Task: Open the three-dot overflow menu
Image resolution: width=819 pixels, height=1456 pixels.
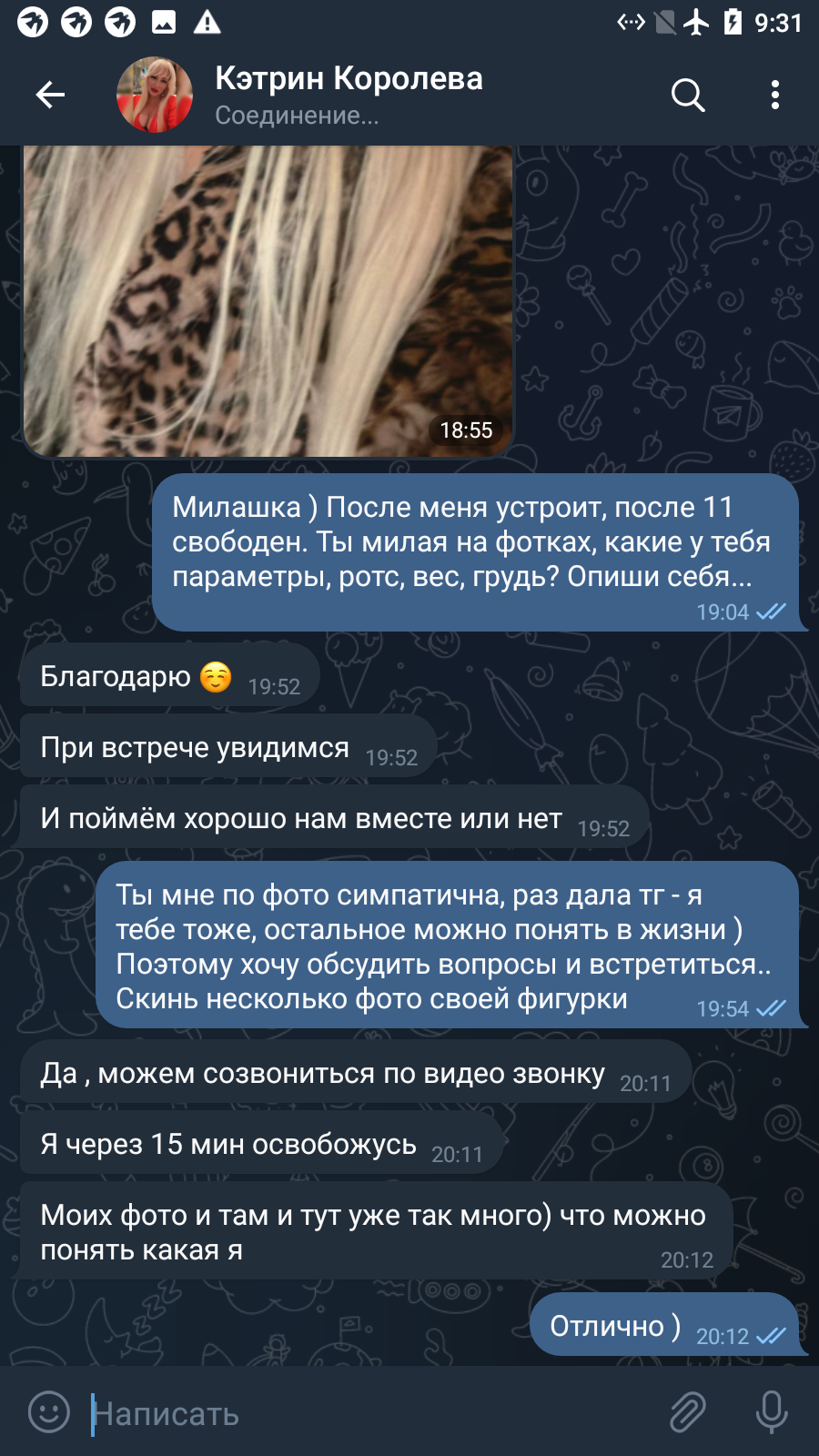Action: (x=775, y=95)
